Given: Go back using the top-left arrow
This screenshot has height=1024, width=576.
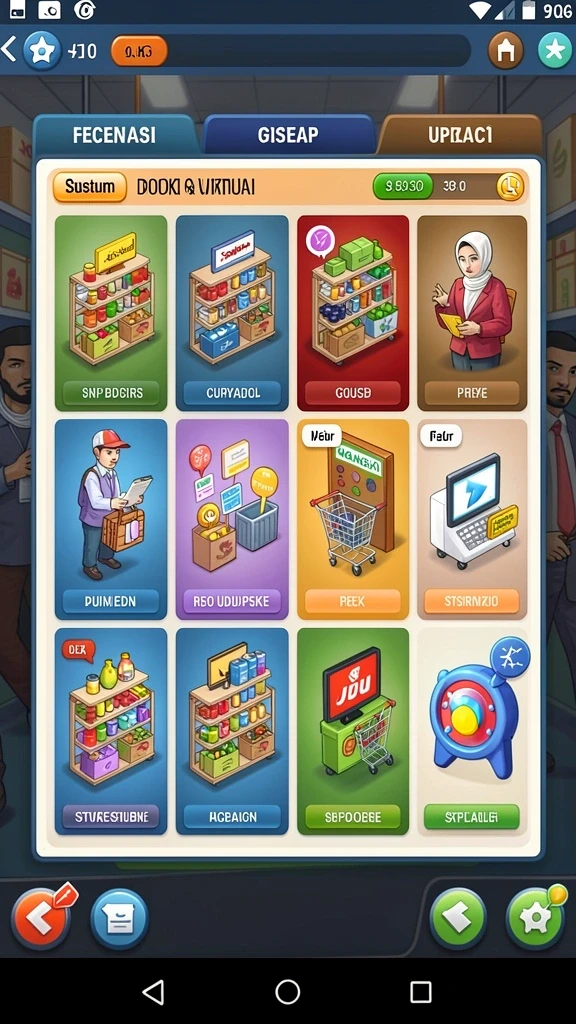Looking at the screenshot, I should point(8,50).
